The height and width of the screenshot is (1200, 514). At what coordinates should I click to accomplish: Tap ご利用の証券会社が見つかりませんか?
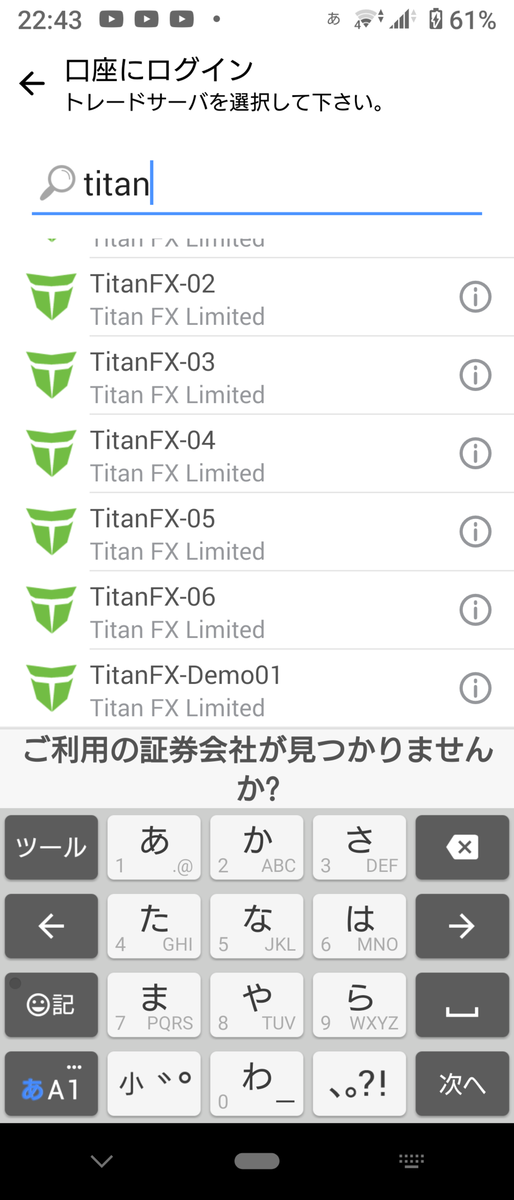point(257,768)
